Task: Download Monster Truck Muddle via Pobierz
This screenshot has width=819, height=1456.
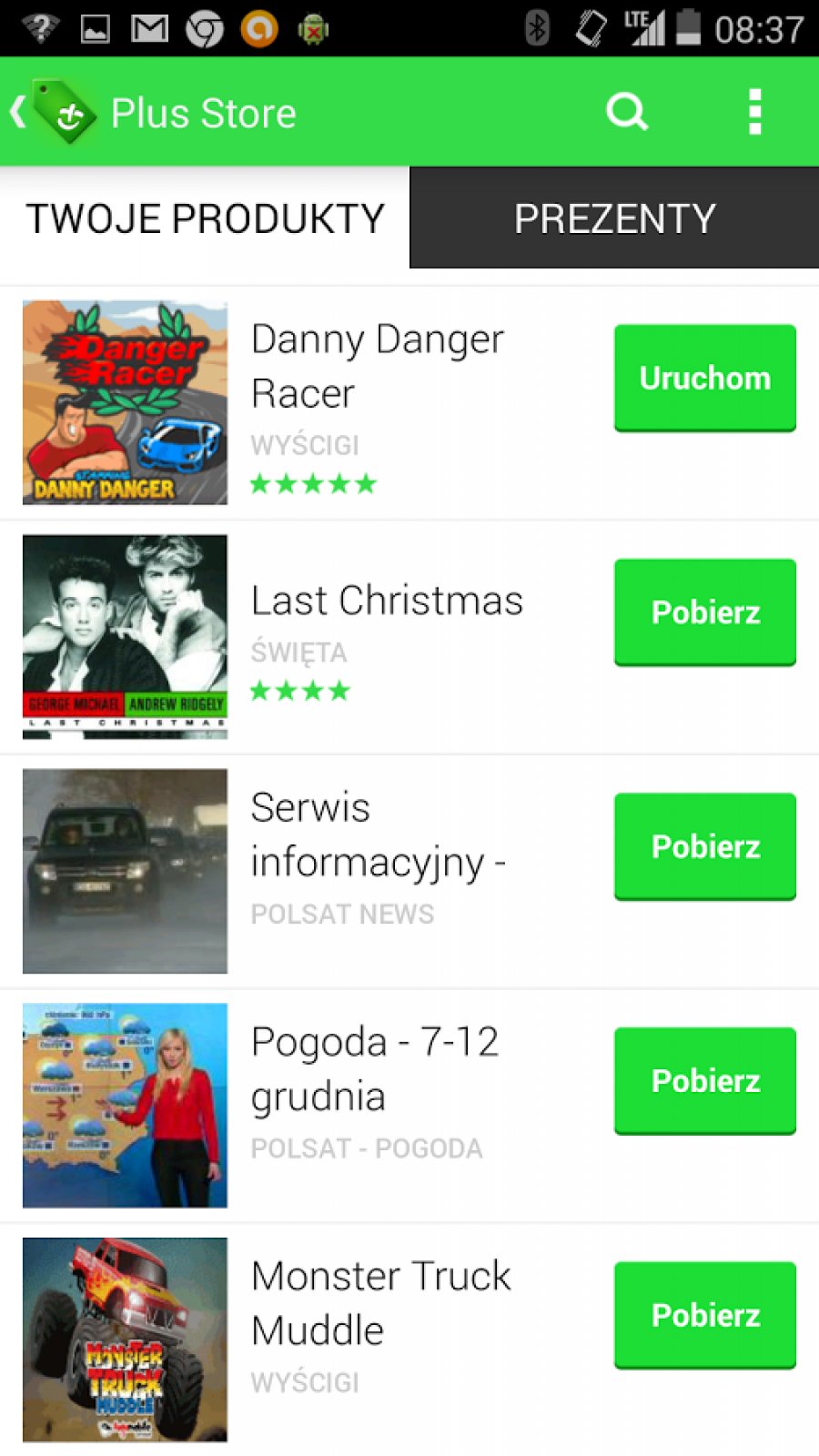Action: click(x=705, y=1315)
